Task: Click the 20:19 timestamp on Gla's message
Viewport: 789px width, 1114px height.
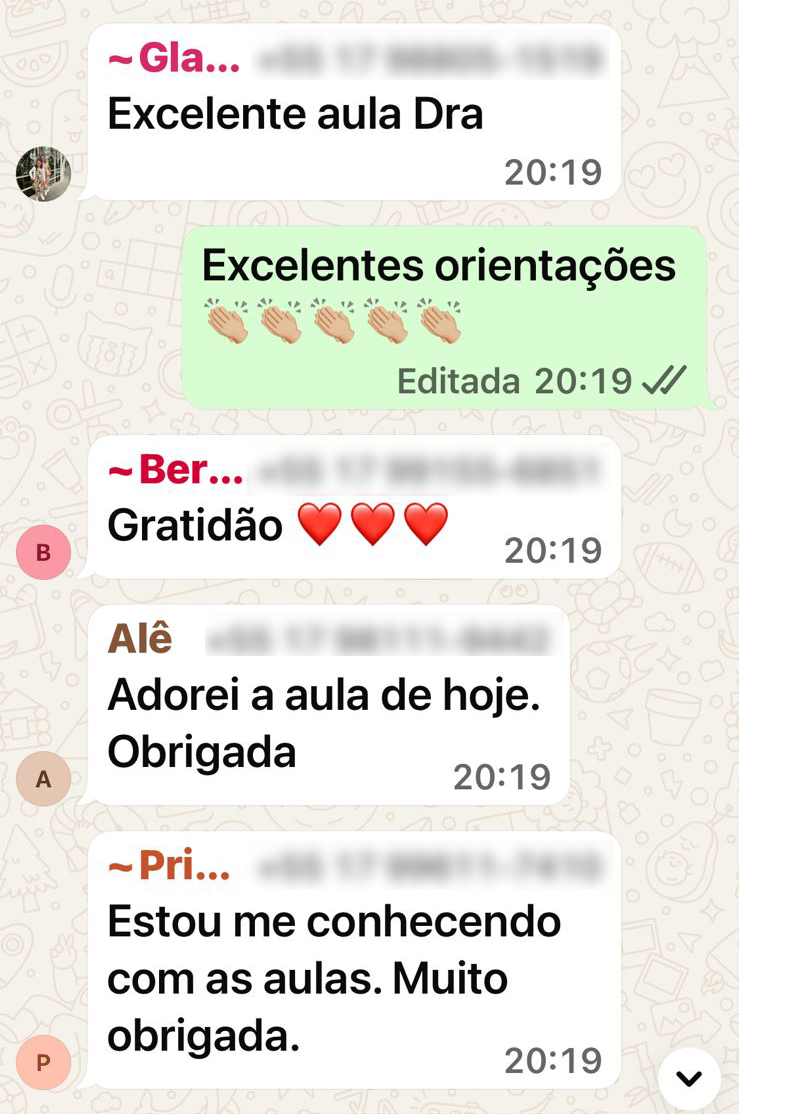Action: coord(554,172)
